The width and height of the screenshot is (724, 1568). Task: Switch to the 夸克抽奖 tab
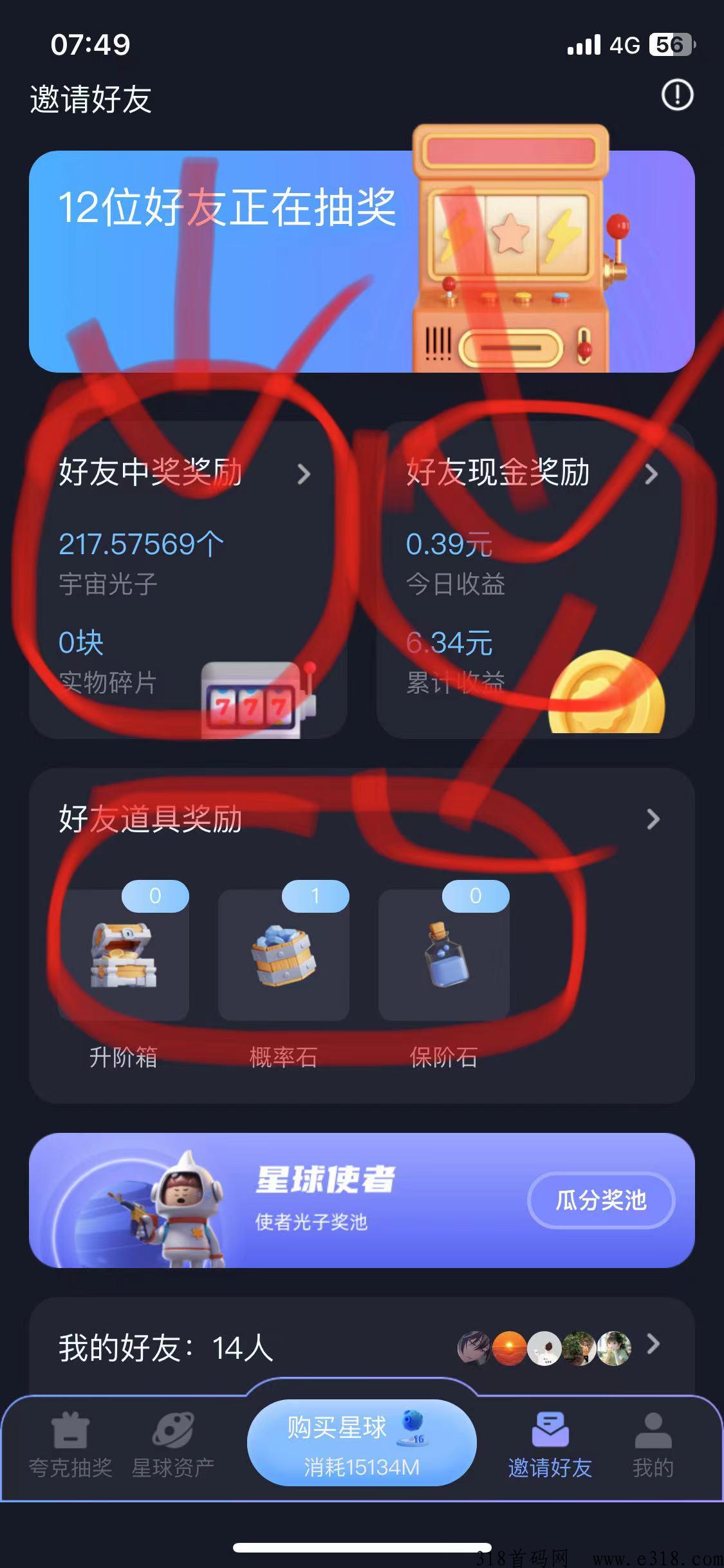pyautogui.click(x=71, y=1445)
